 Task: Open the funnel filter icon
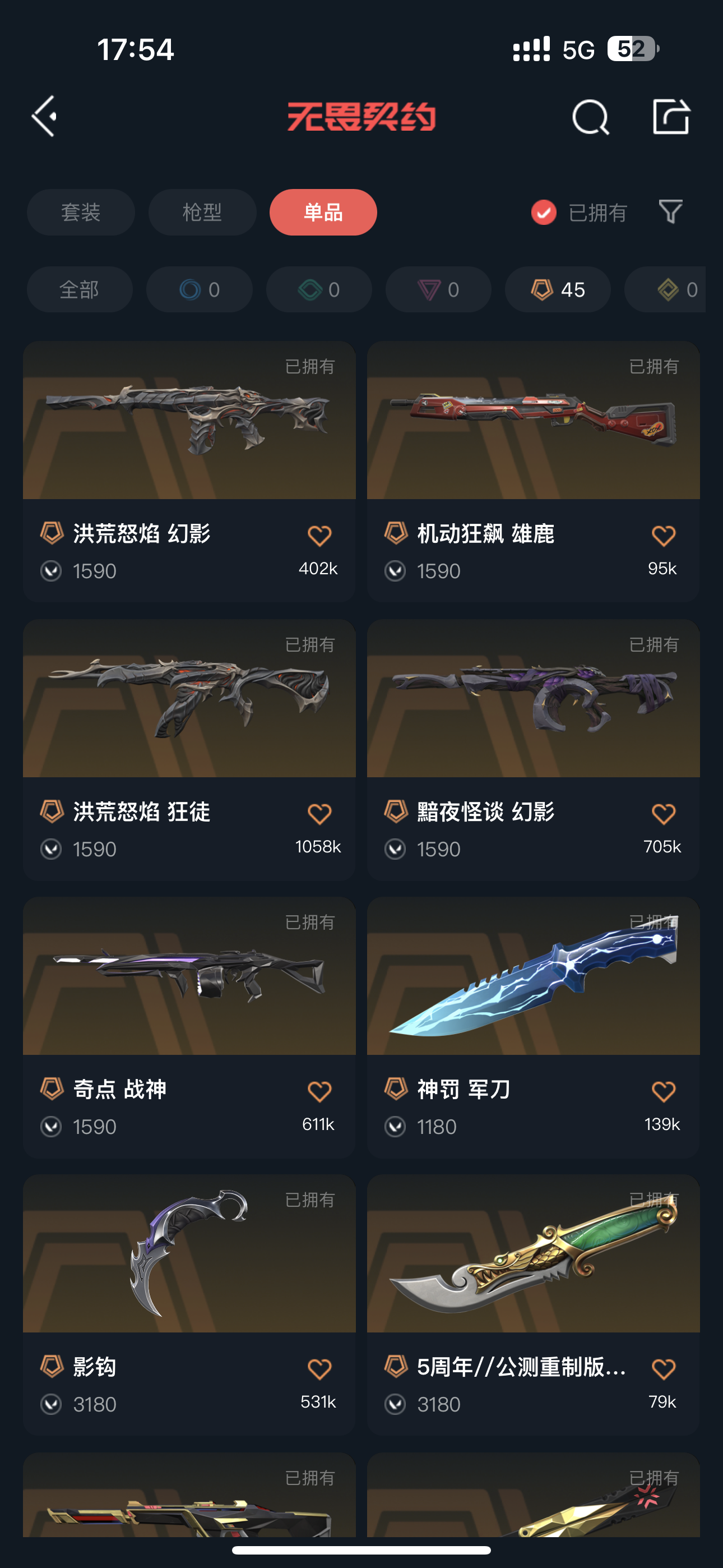coord(670,212)
